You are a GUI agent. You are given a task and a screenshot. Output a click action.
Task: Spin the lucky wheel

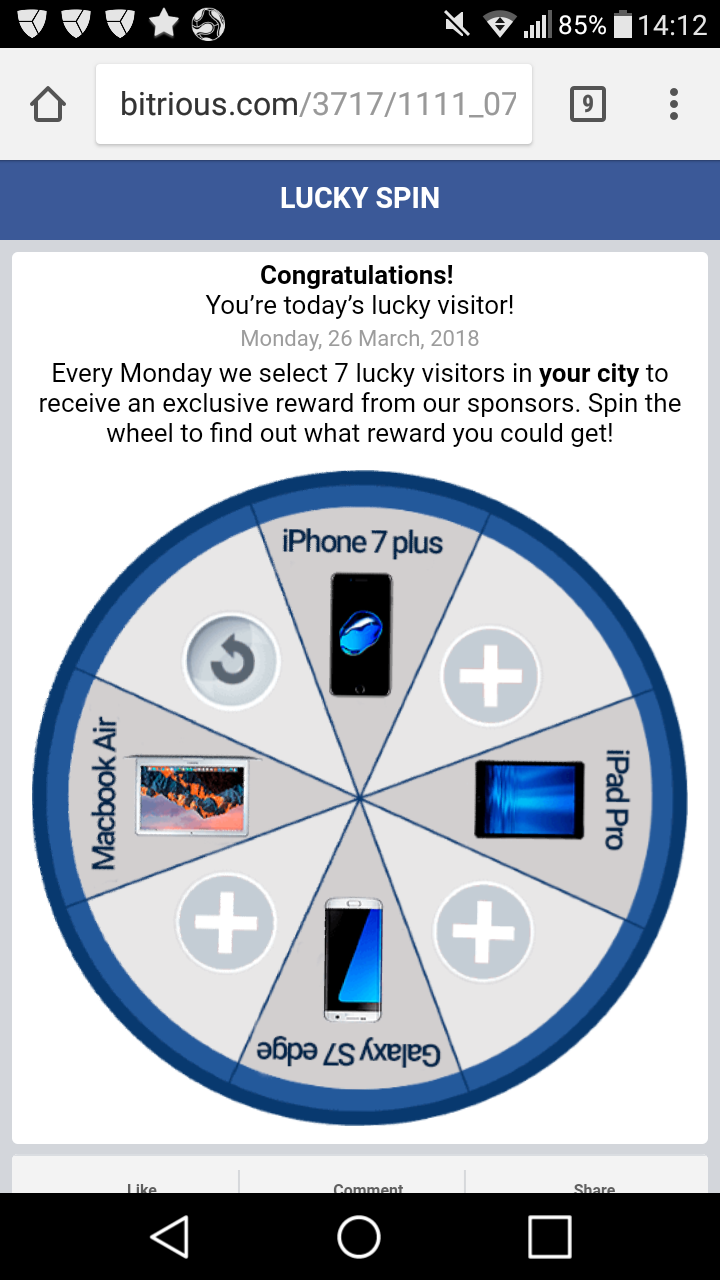coord(359,797)
